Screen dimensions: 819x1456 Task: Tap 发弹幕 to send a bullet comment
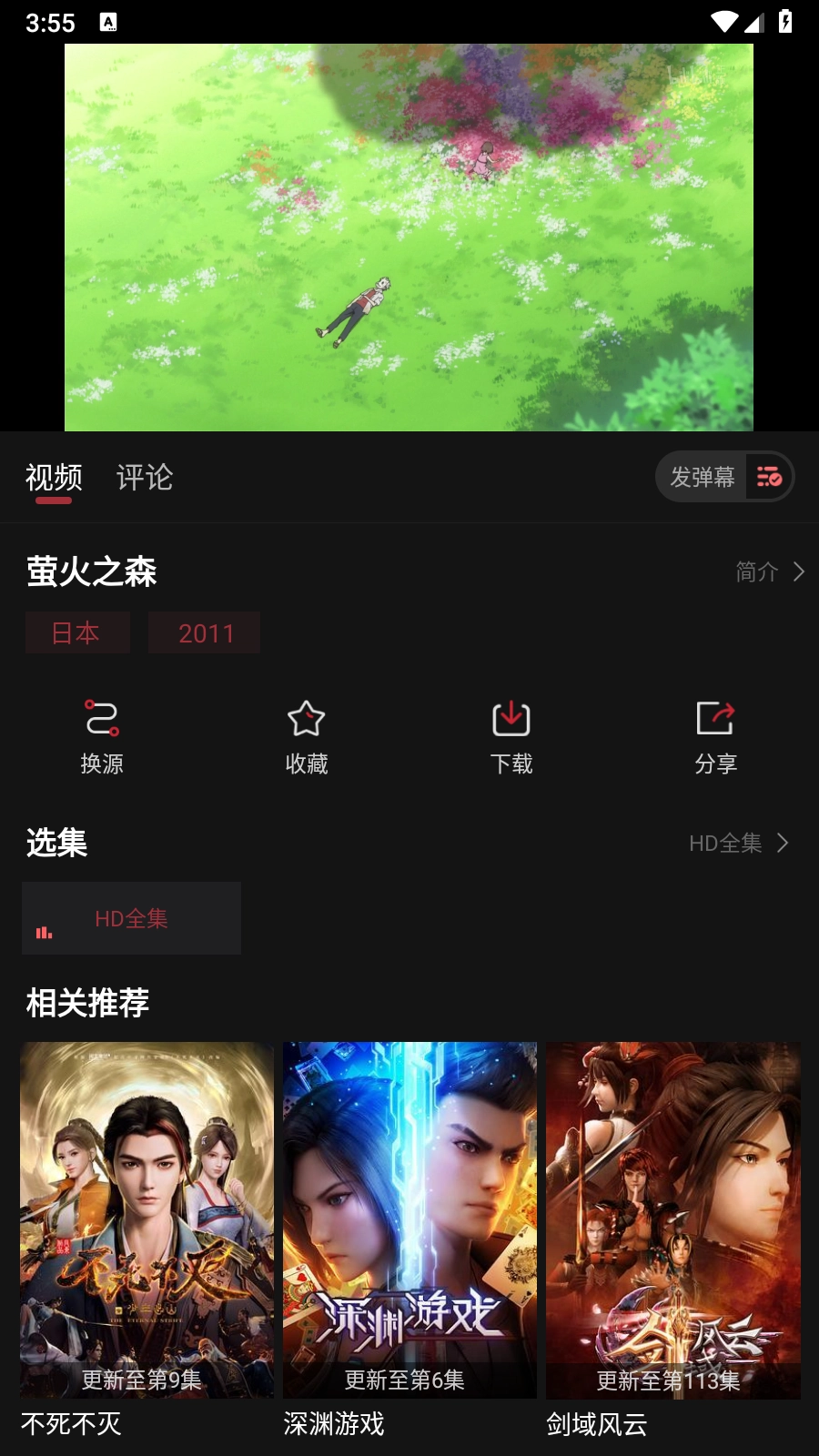tap(702, 477)
